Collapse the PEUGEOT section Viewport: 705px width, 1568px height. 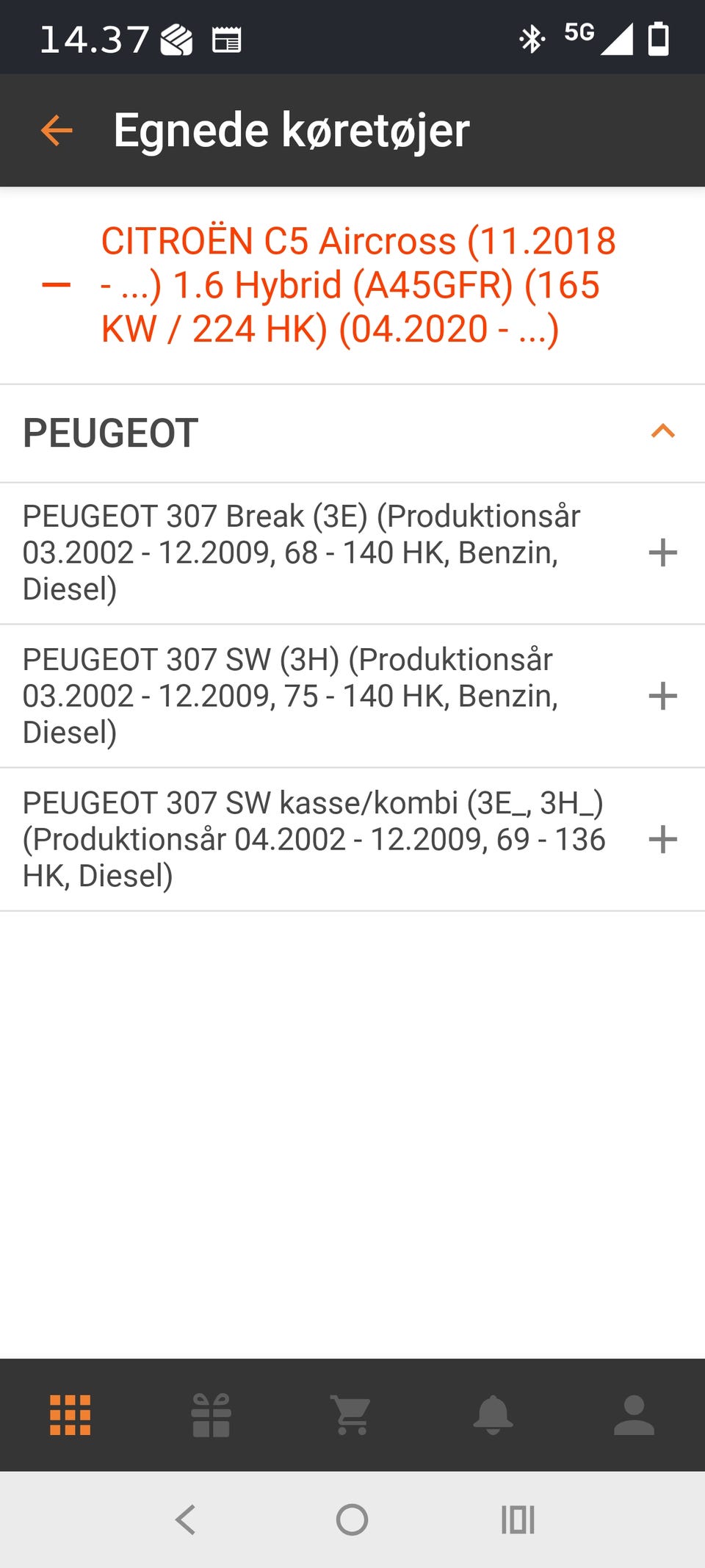pyautogui.click(x=662, y=432)
